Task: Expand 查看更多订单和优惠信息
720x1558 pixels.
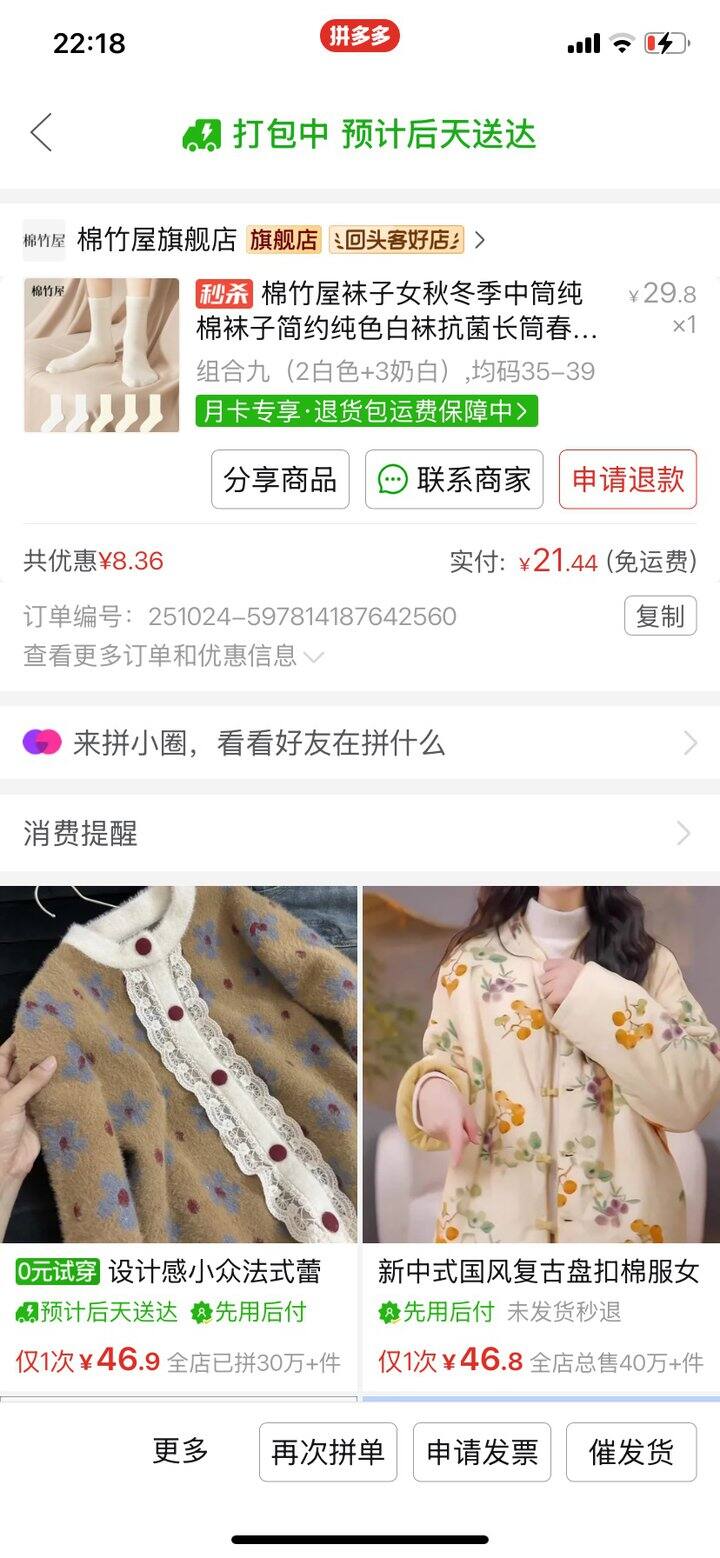Action: (x=173, y=656)
